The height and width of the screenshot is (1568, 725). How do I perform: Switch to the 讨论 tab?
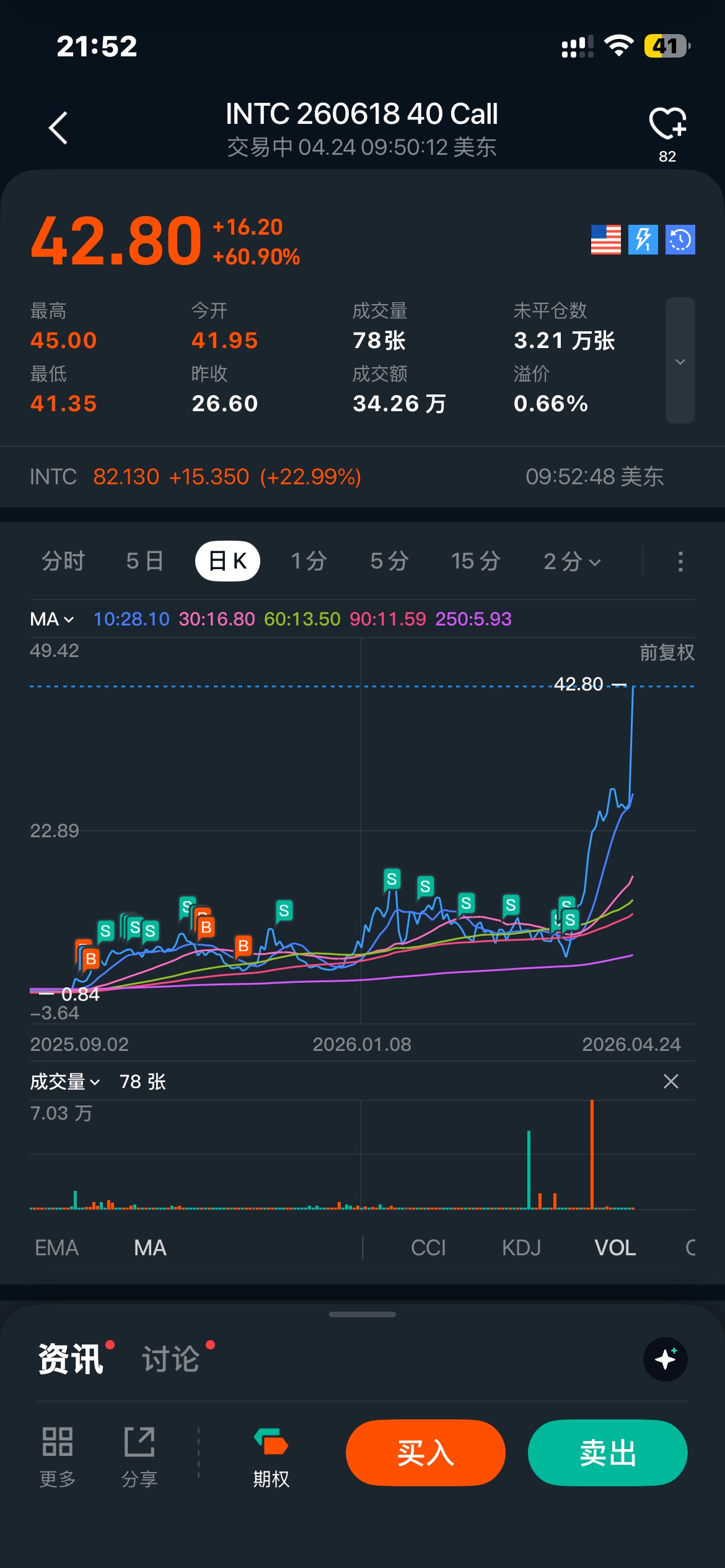171,1359
